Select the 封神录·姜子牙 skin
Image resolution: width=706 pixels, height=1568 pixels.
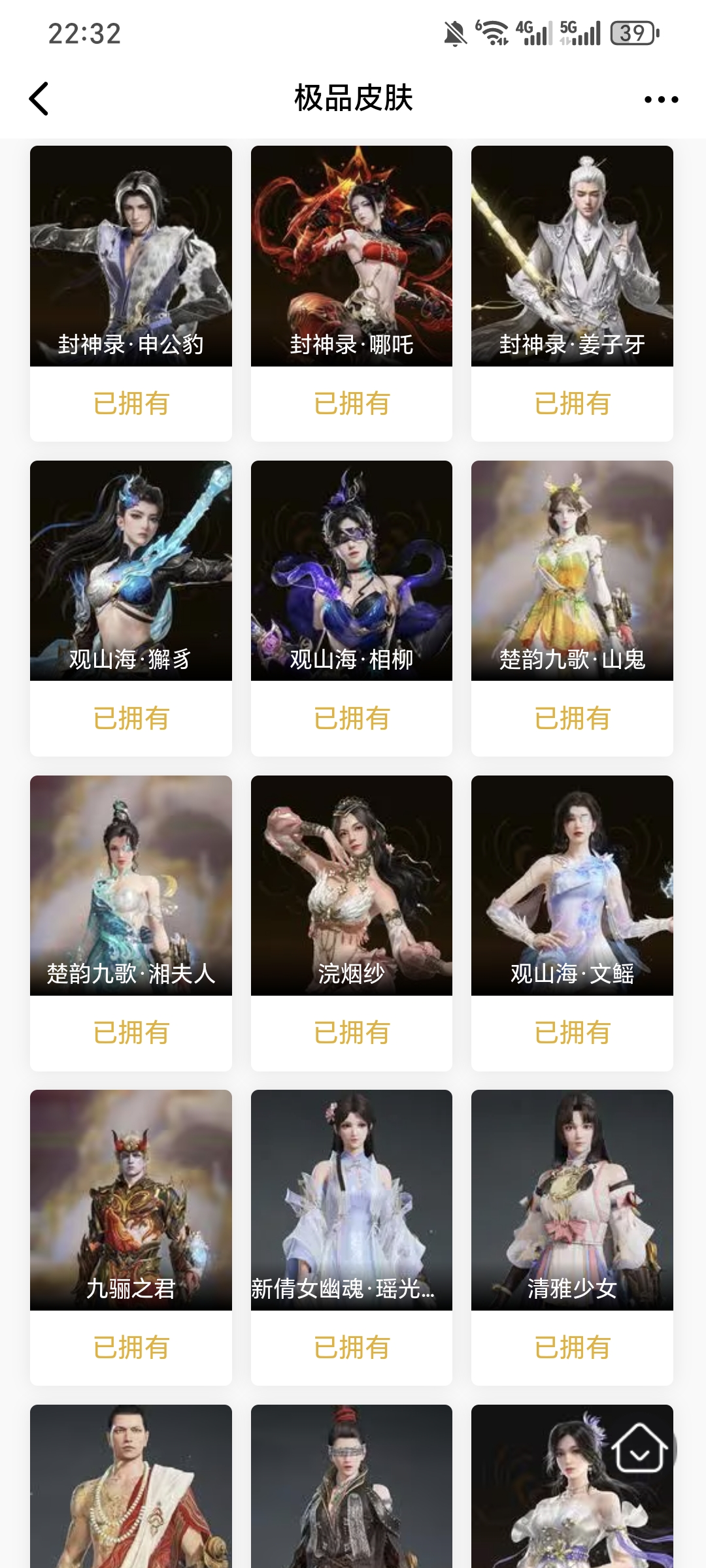click(x=572, y=293)
